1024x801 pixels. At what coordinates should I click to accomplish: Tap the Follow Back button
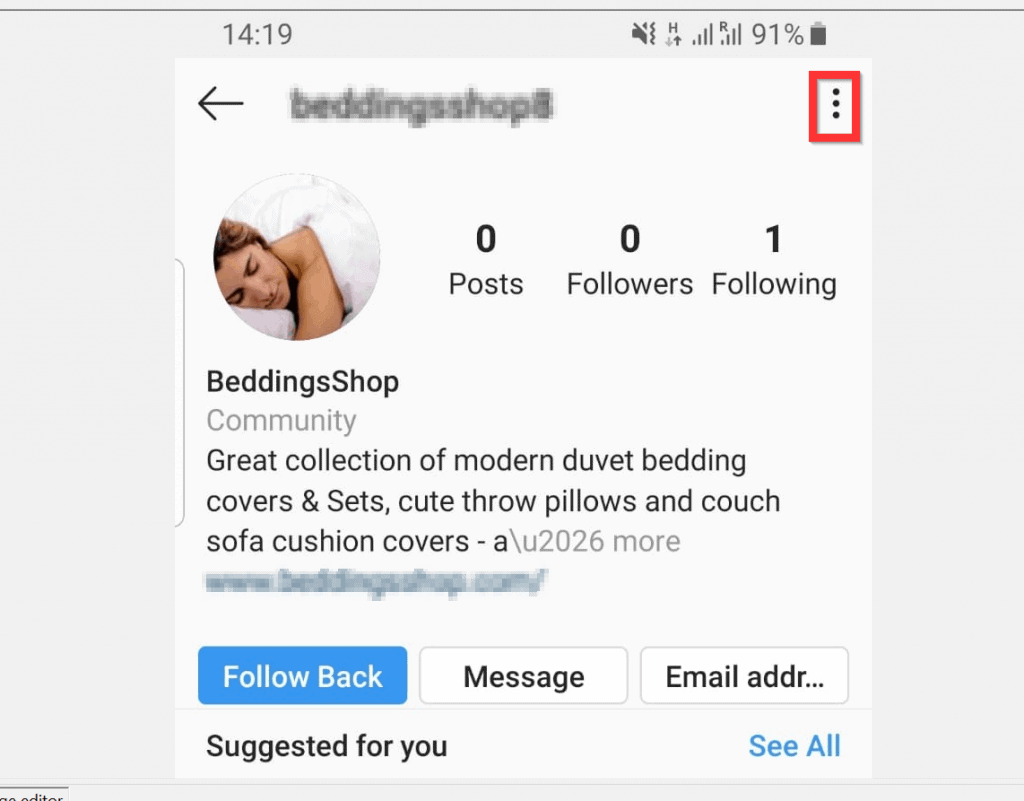[302, 676]
